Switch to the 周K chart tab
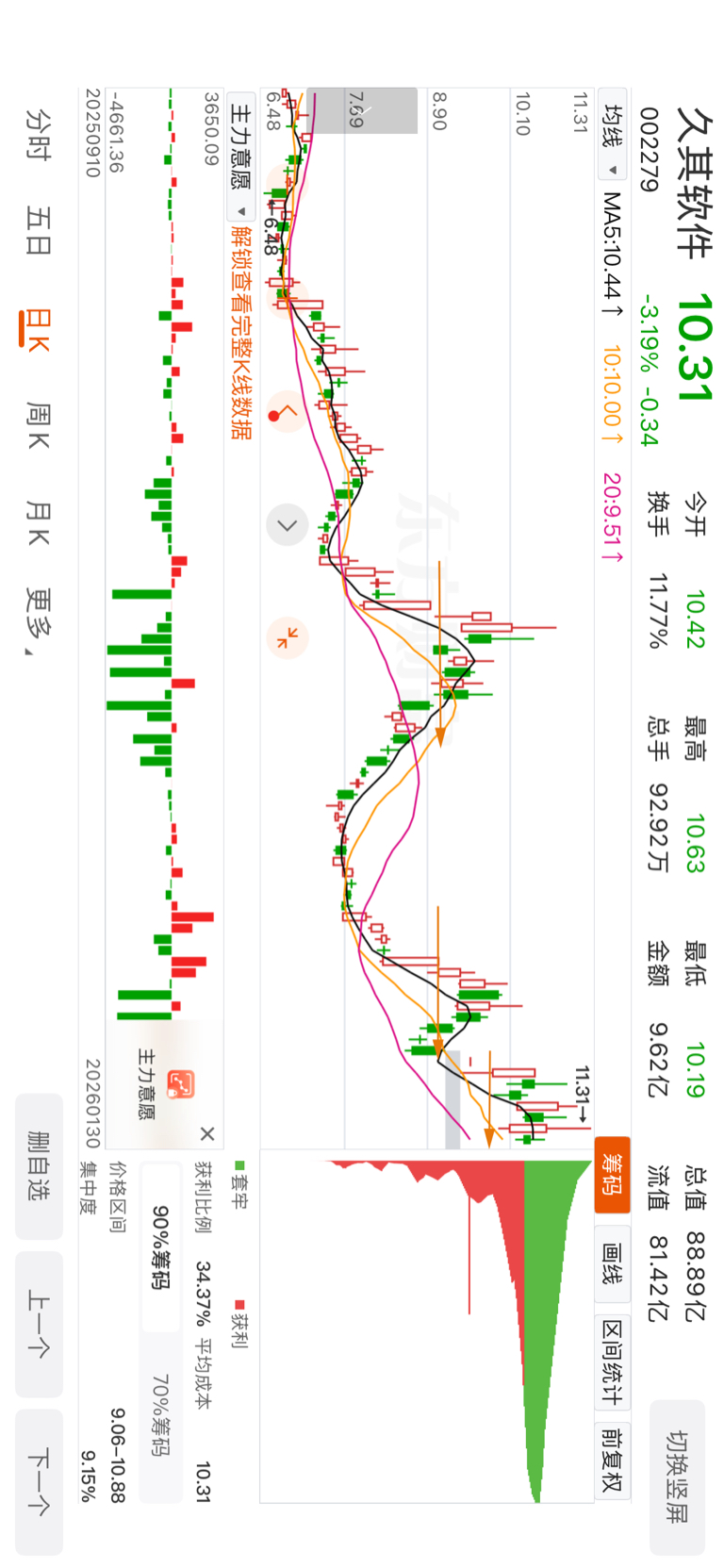This screenshot has height=1568, width=724. [x=38, y=425]
